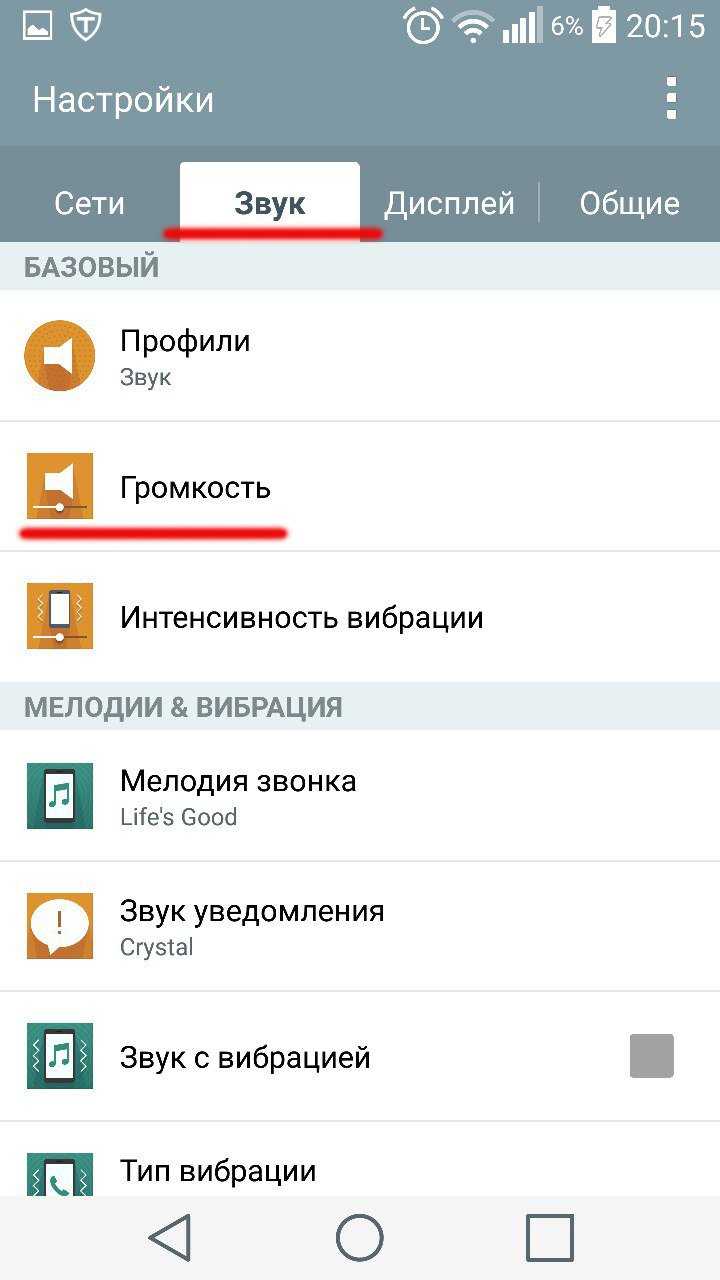The image size is (720, 1280).
Task: Switch to the Сети tab
Action: click(90, 203)
